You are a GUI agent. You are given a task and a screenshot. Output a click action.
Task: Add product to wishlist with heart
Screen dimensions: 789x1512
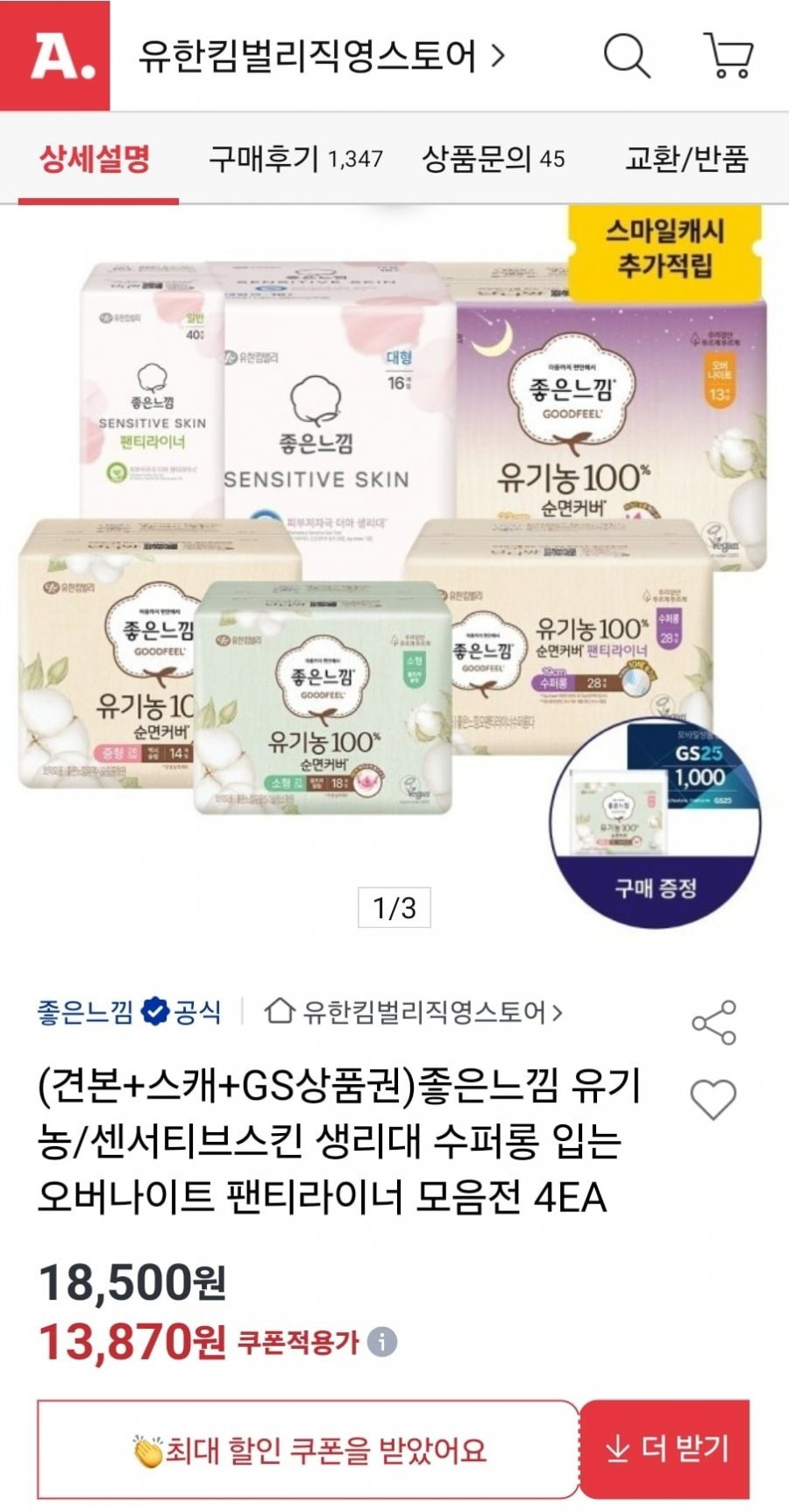tap(714, 1099)
